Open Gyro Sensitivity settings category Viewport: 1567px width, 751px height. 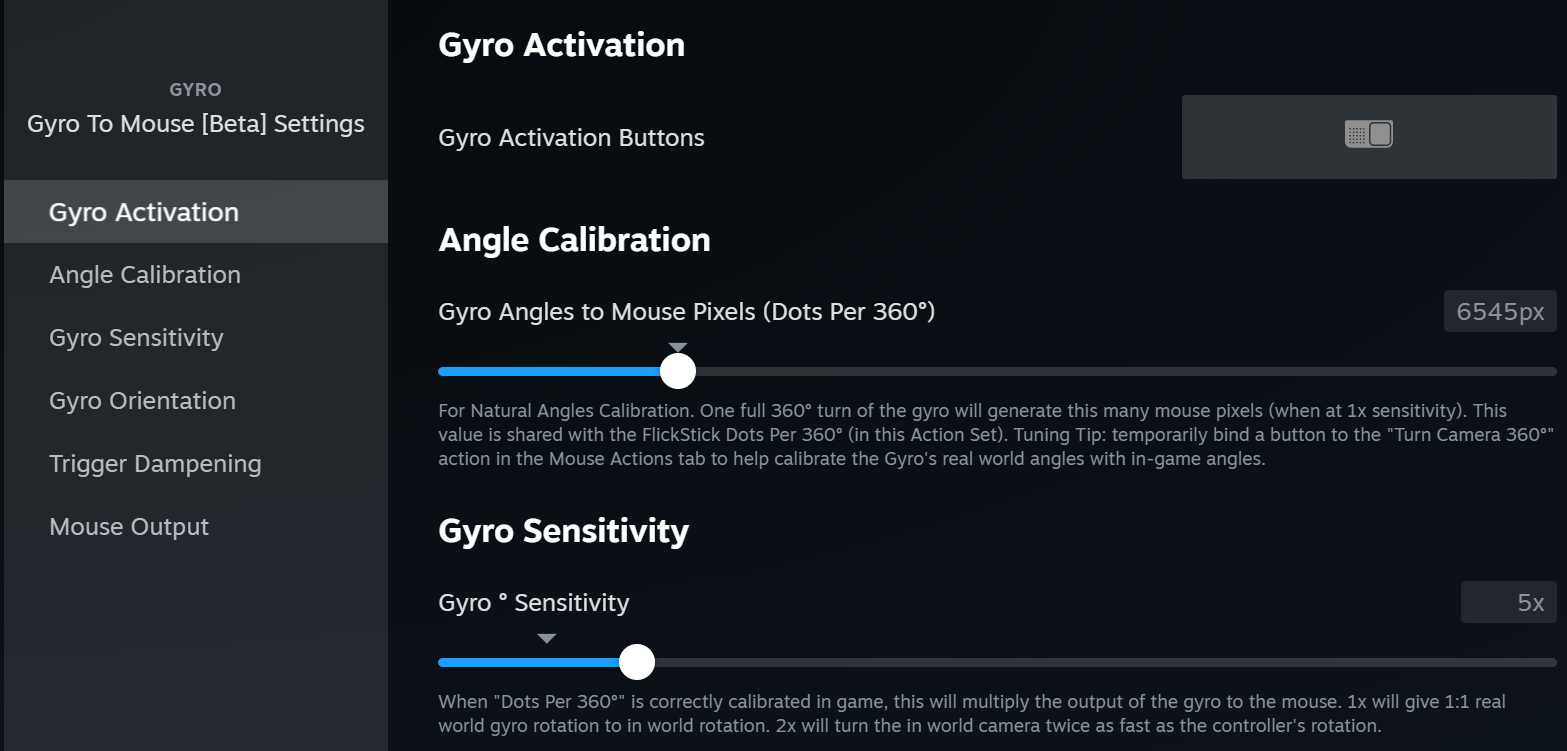pos(136,338)
